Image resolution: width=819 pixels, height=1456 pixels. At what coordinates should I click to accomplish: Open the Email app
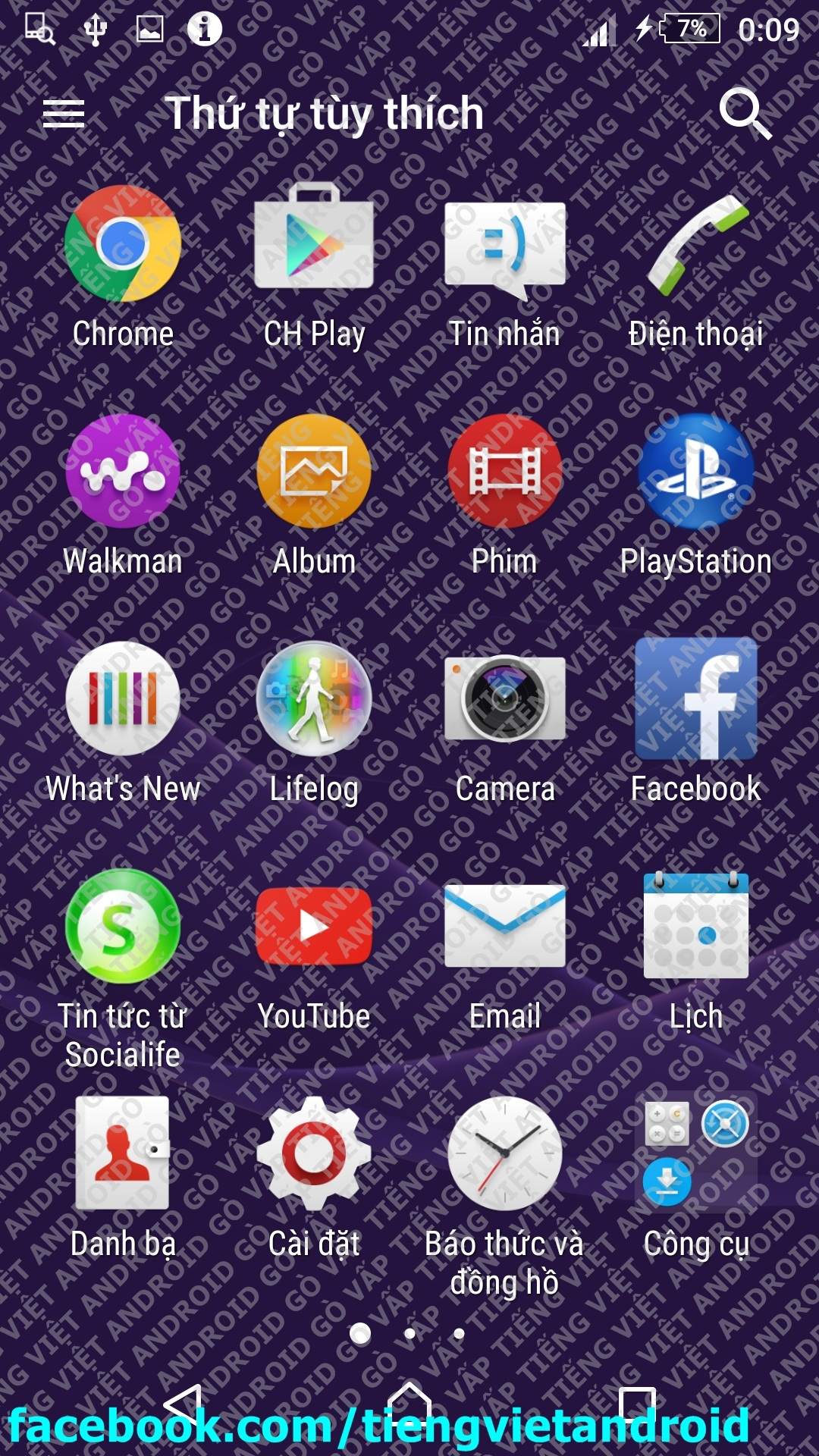(505, 927)
